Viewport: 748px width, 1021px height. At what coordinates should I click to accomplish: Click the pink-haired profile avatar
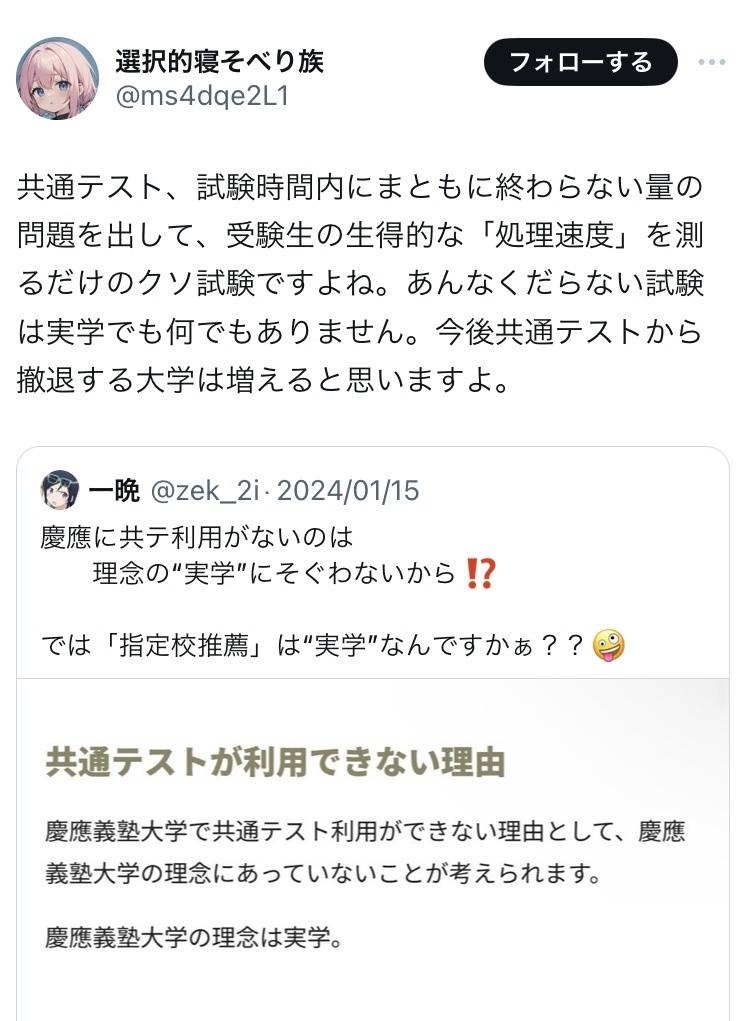click(59, 75)
